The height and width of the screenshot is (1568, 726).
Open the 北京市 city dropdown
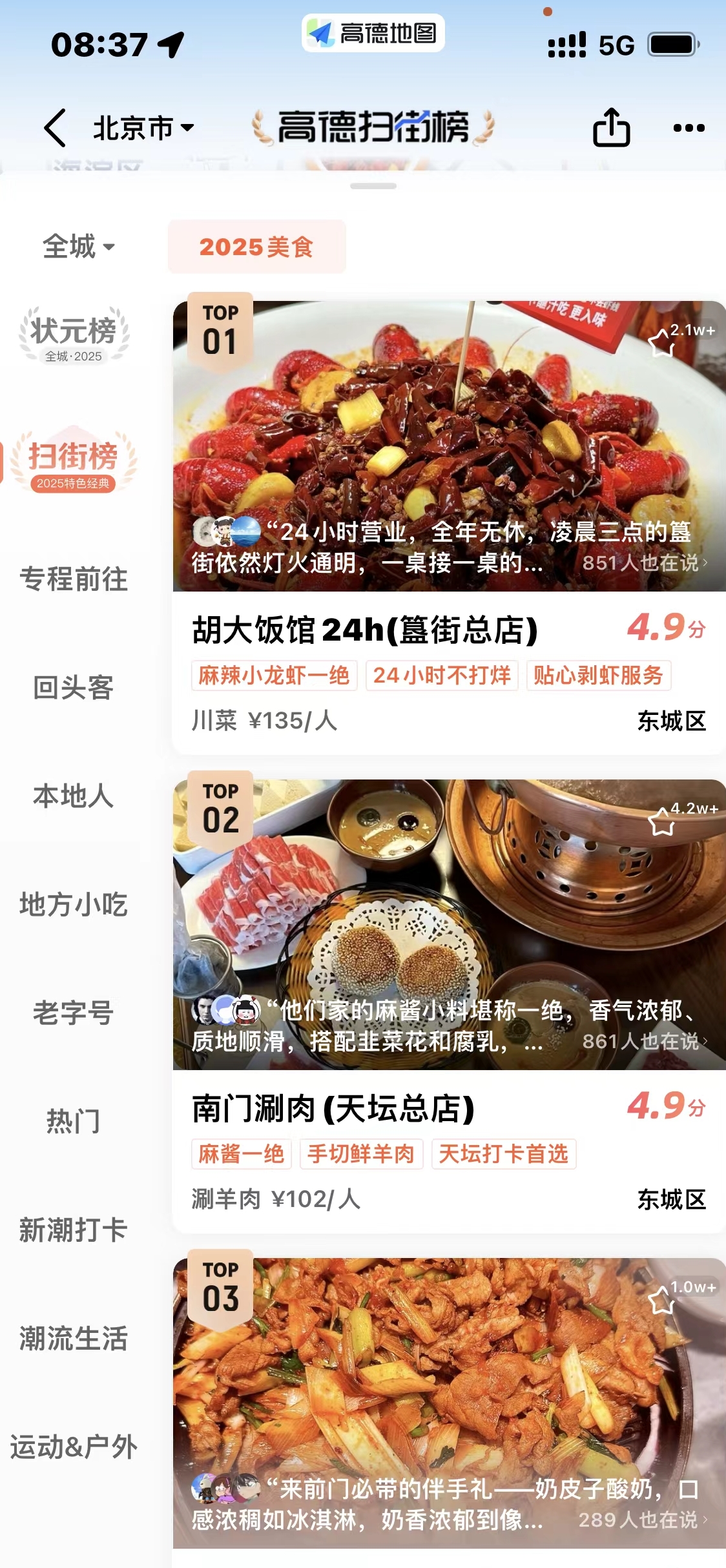[x=143, y=128]
